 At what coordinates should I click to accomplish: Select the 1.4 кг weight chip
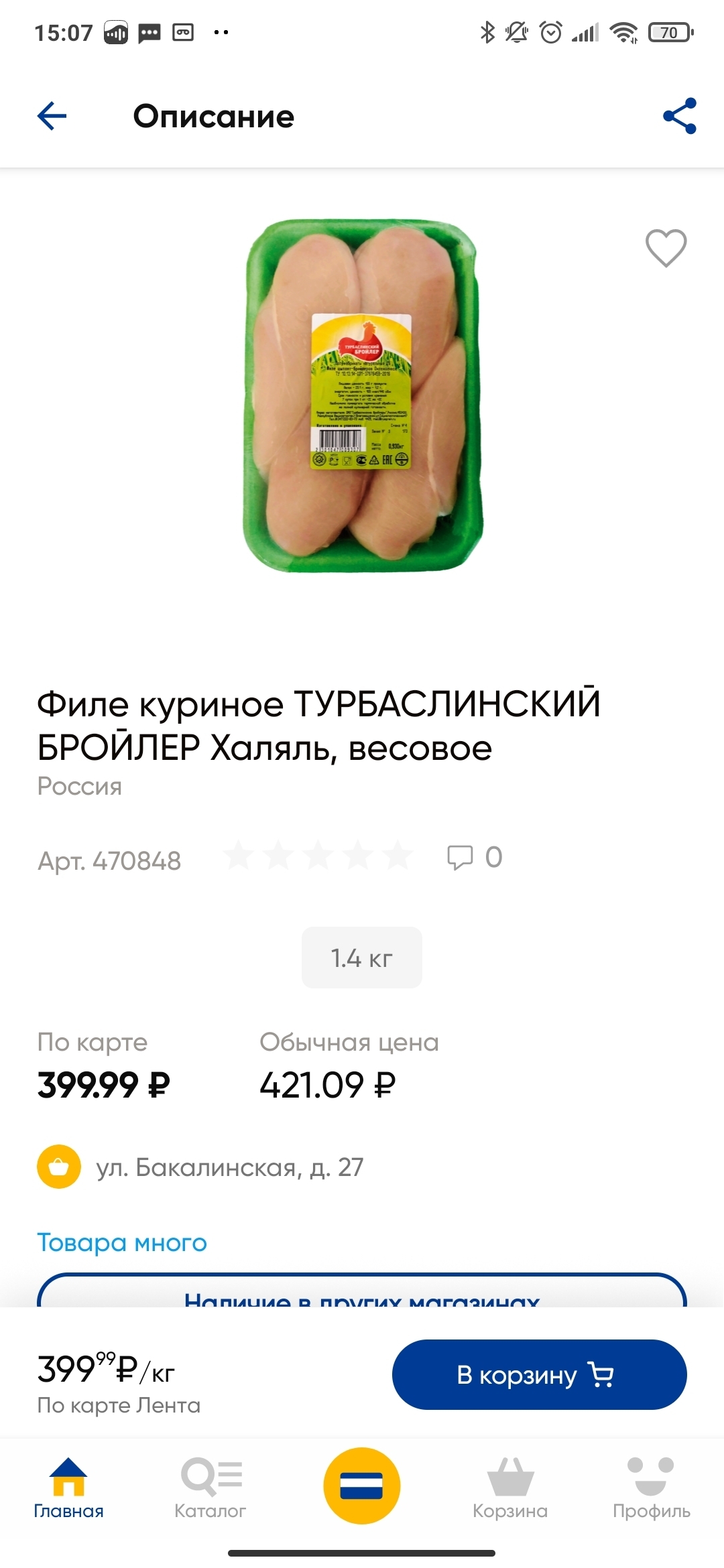click(362, 958)
